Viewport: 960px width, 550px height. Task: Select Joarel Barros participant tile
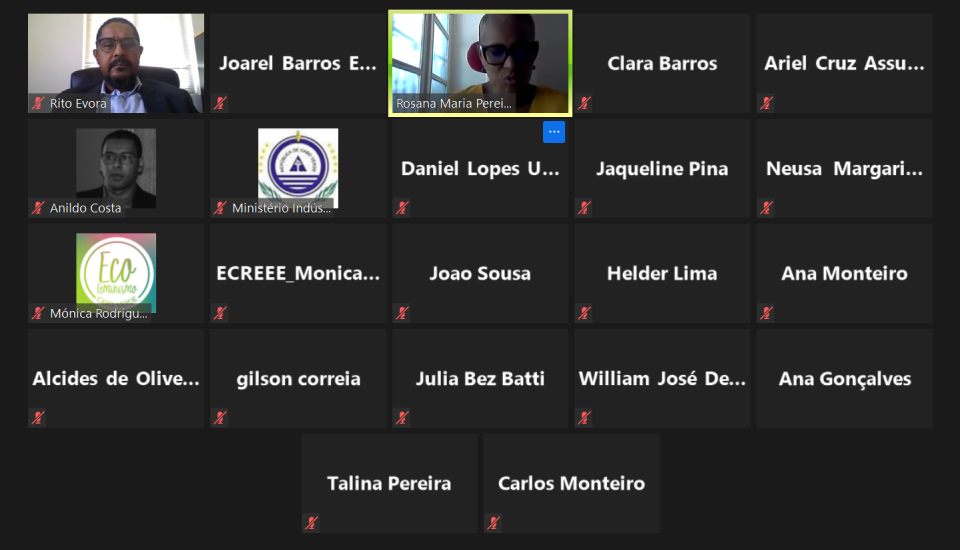pos(298,63)
